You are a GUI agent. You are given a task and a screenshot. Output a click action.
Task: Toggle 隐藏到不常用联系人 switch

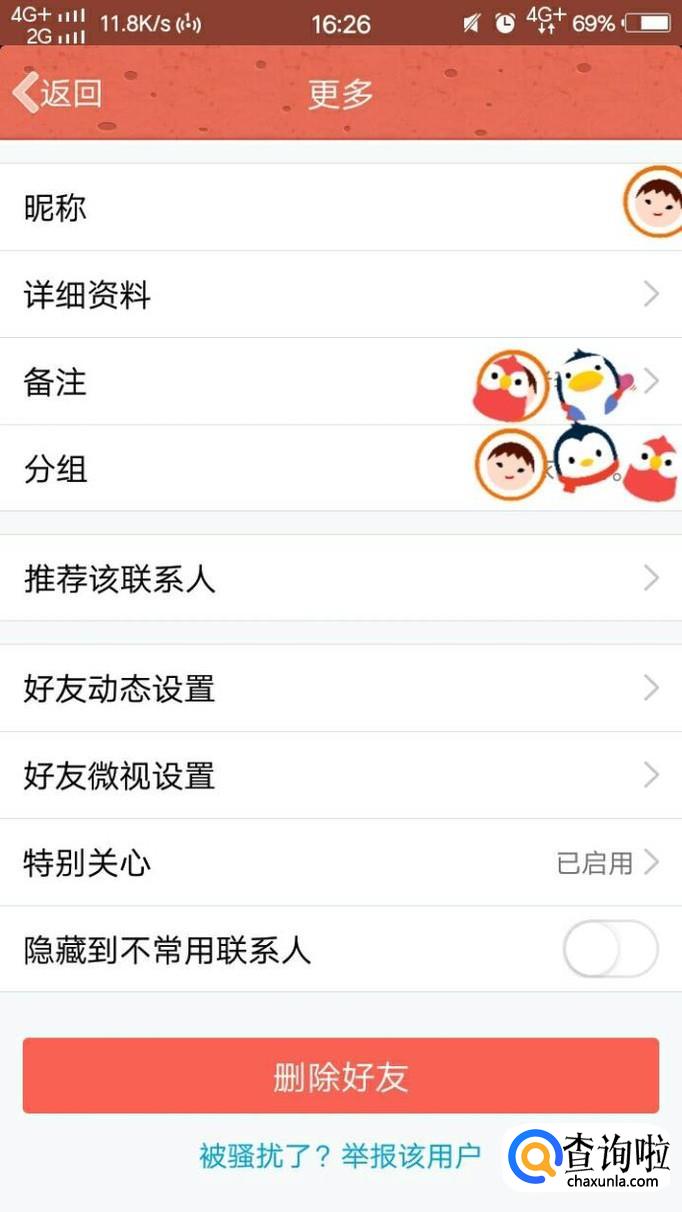610,949
